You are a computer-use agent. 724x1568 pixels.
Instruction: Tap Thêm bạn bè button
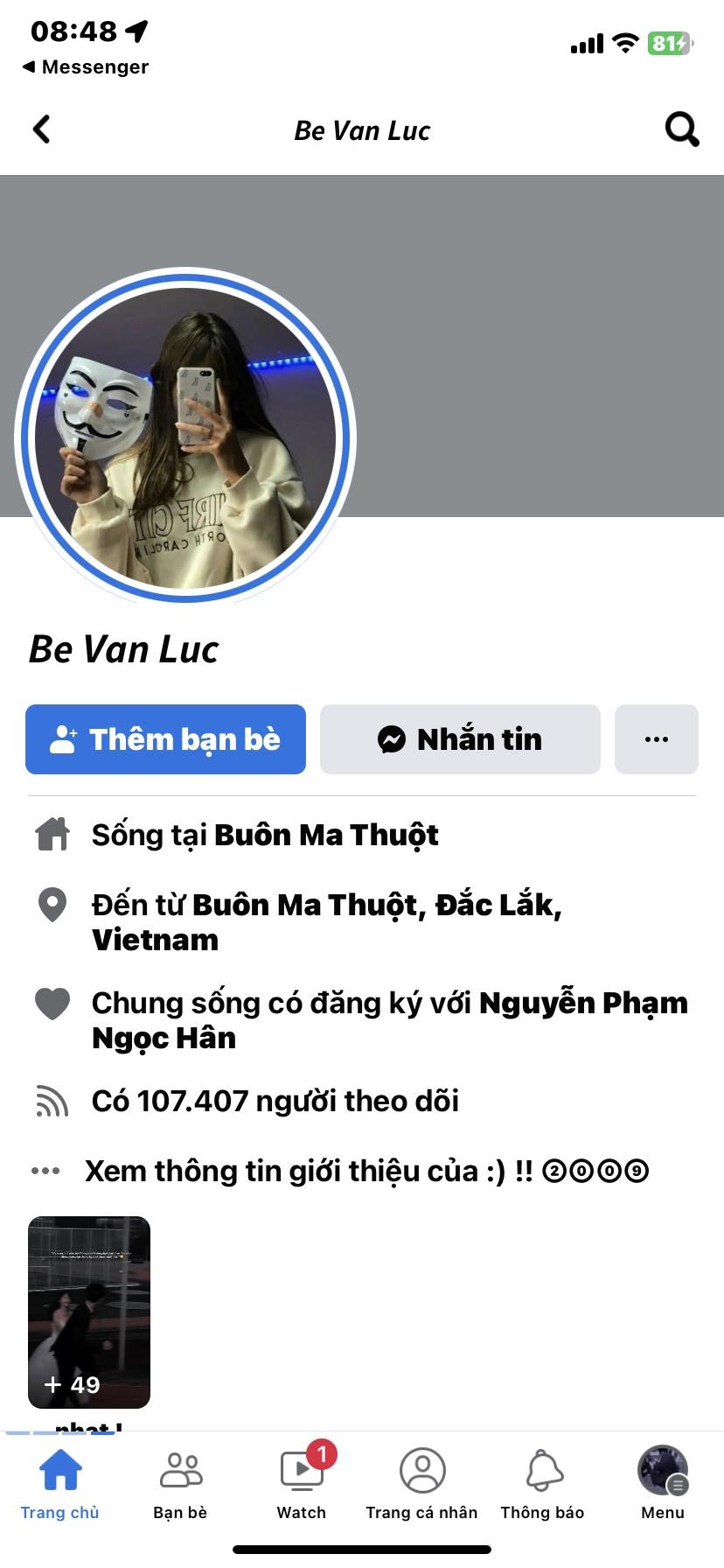coord(165,739)
